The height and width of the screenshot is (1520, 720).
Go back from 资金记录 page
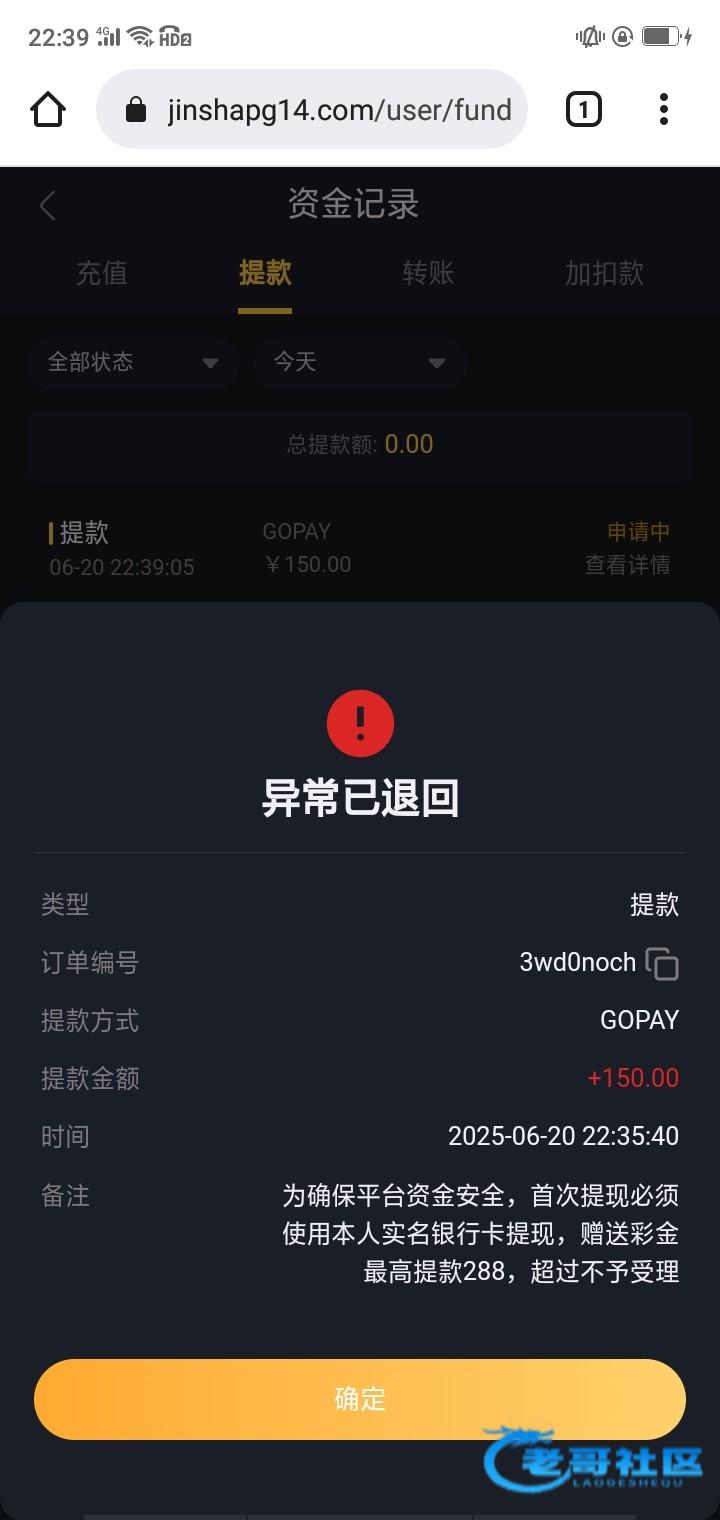pyautogui.click(x=47, y=205)
